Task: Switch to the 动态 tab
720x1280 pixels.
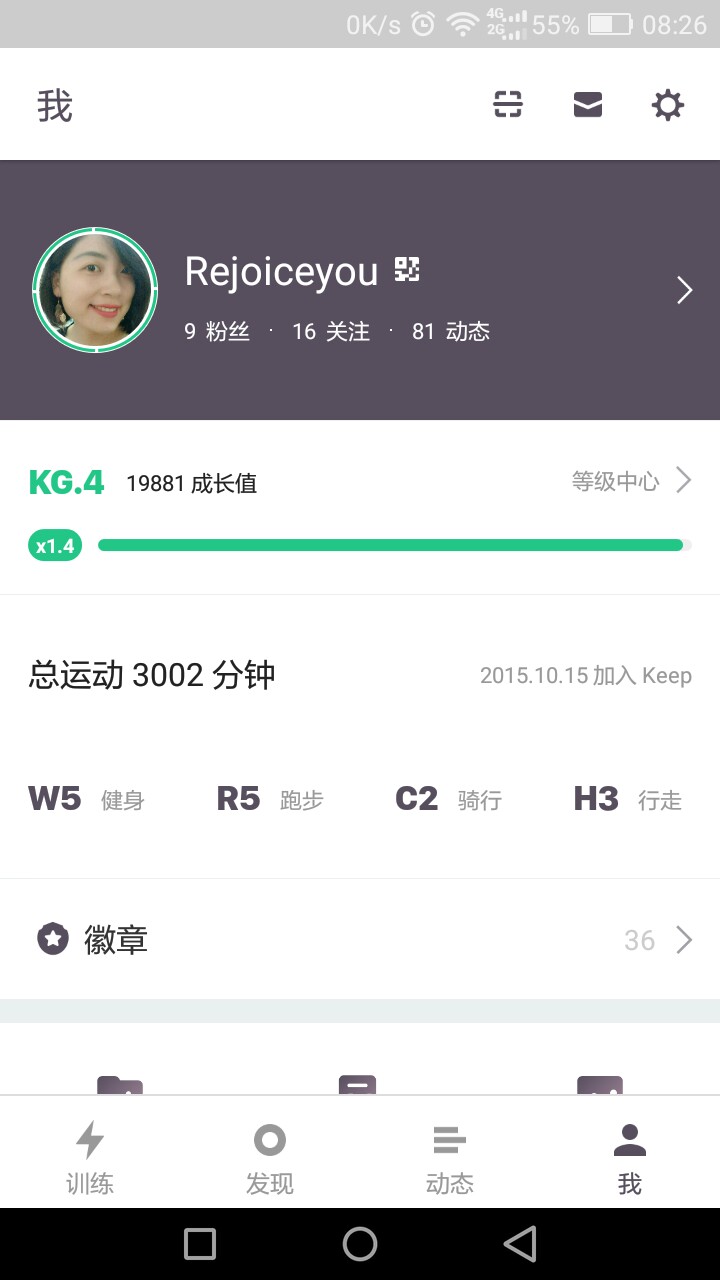Action: point(450,1156)
